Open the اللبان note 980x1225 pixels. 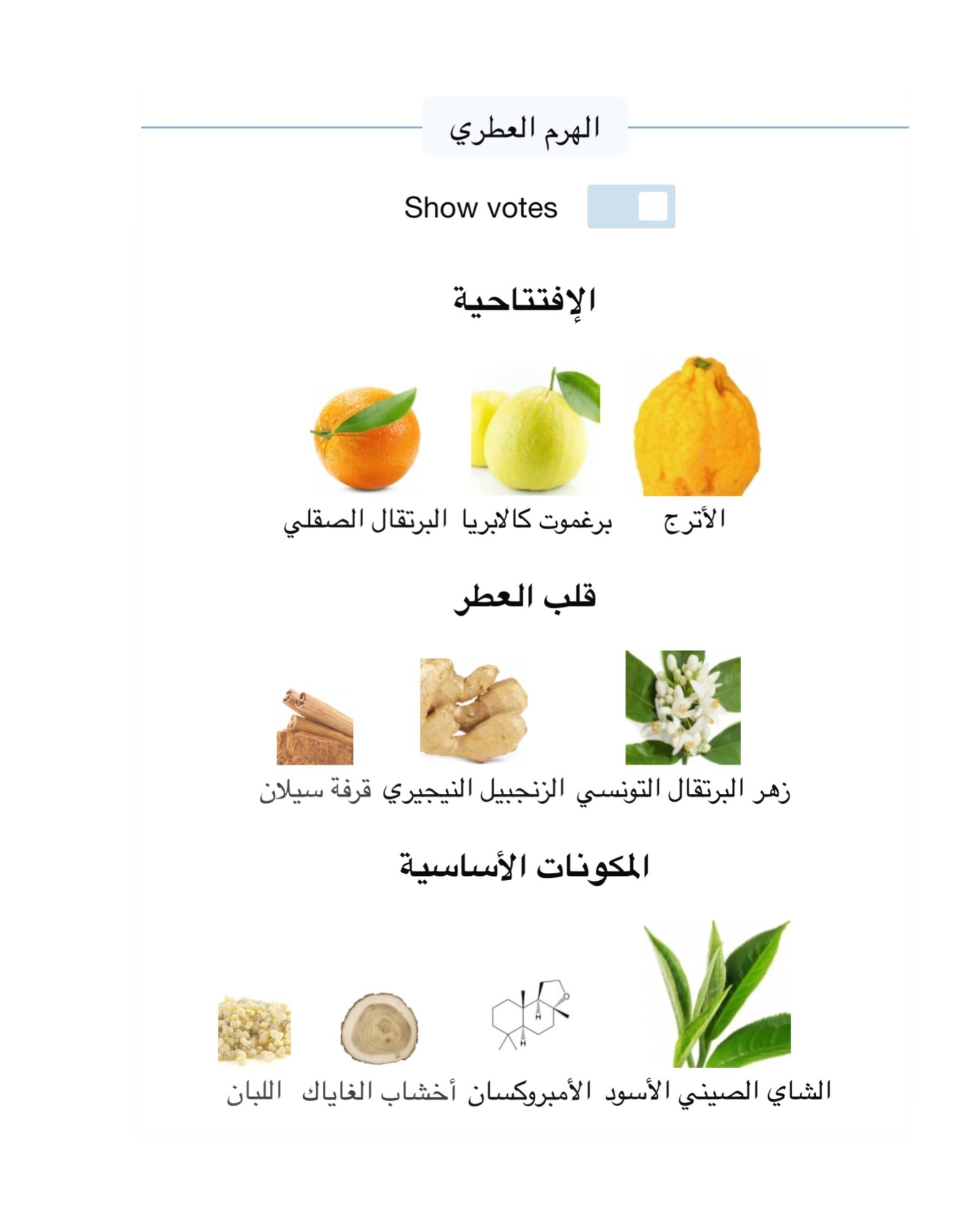[254, 1031]
